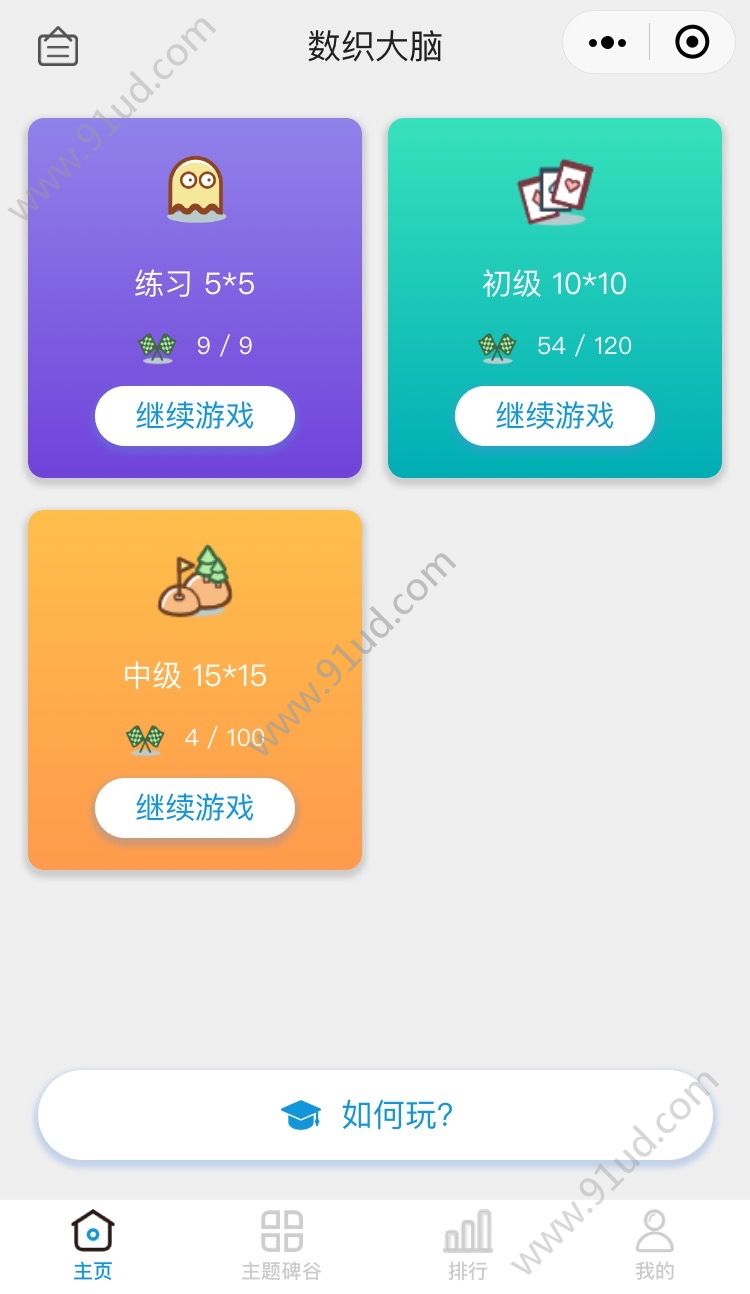The height and width of the screenshot is (1294, 750).
Task: Open the 排行 ranking tab
Action: [468, 1245]
